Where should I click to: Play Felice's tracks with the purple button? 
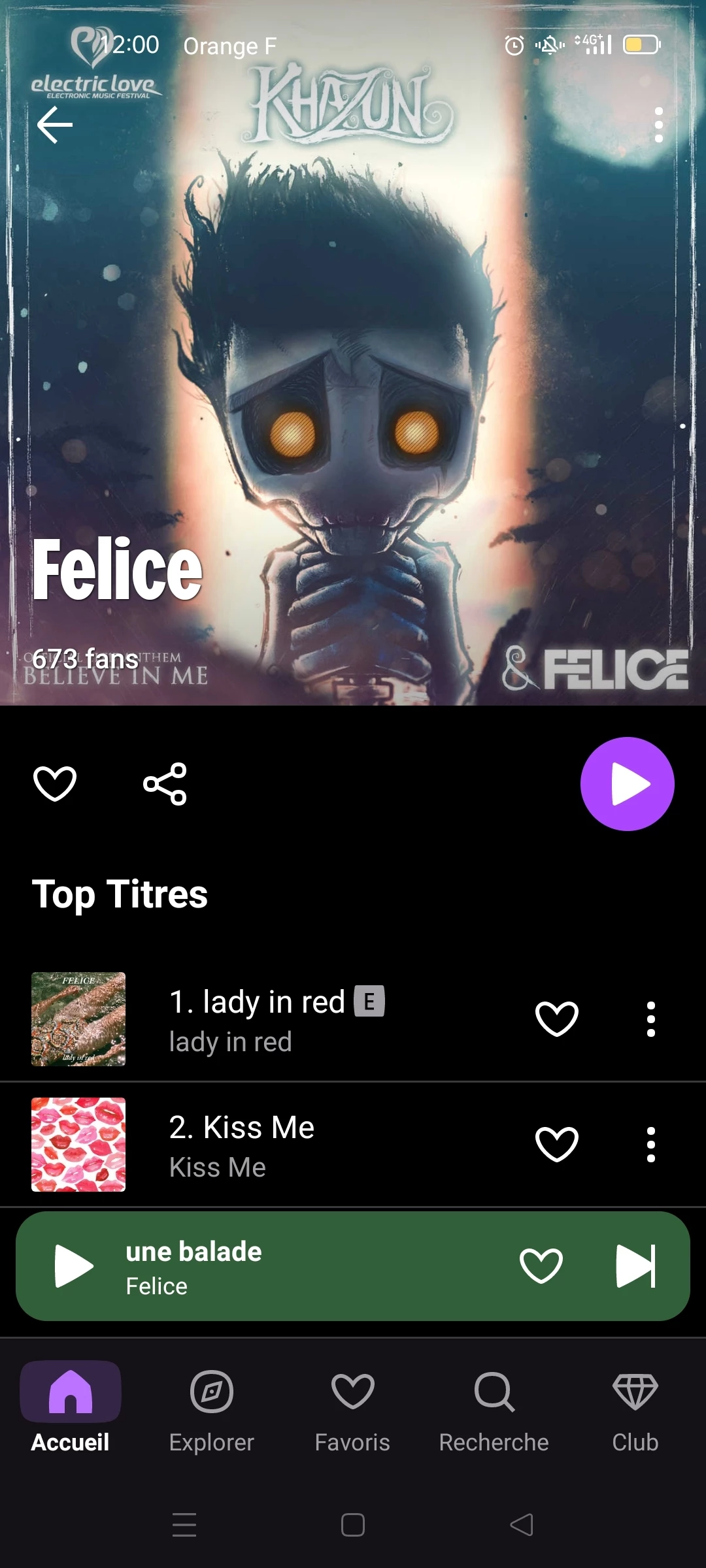(627, 783)
